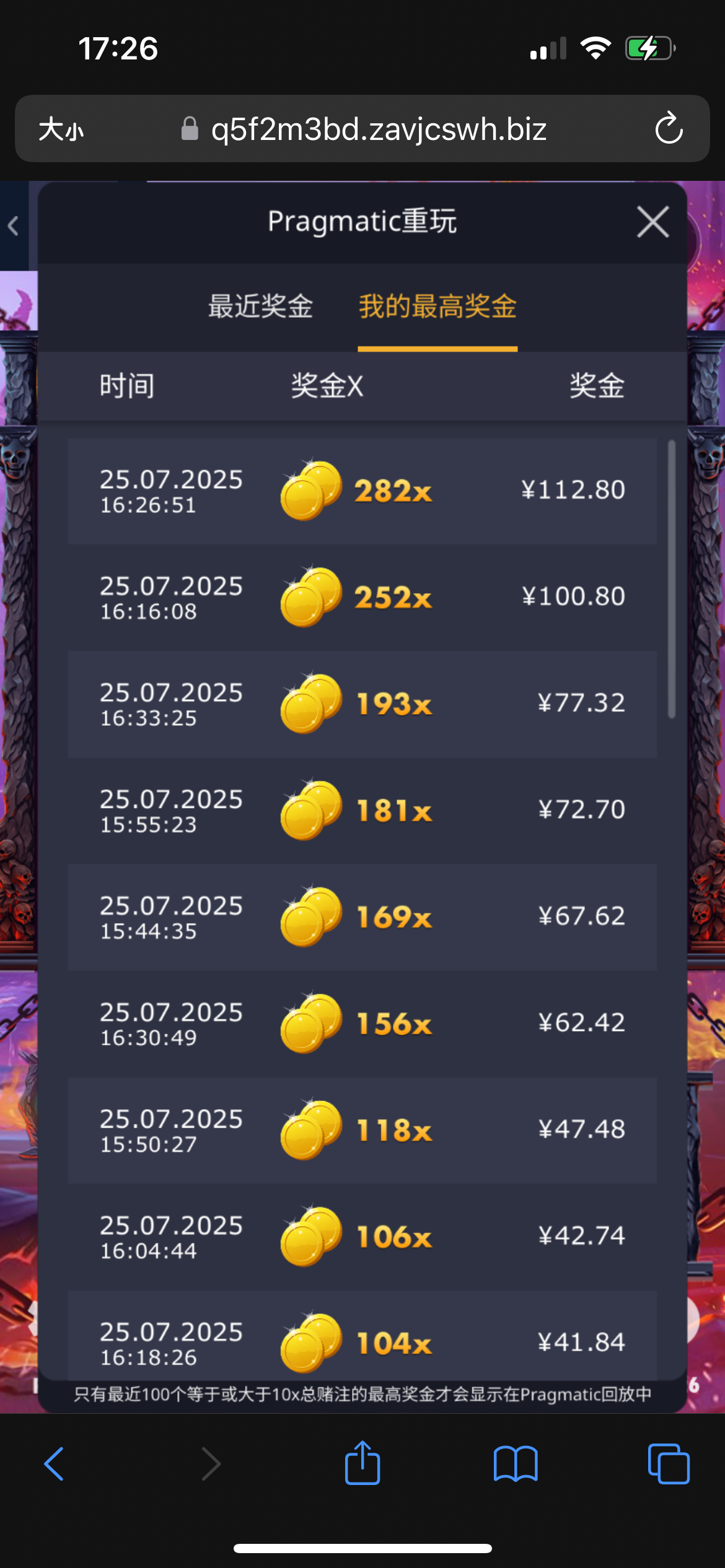This screenshot has height=1568, width=725.
Task: Open the 大小 page settings menu
Action: [x=61, y=129]
